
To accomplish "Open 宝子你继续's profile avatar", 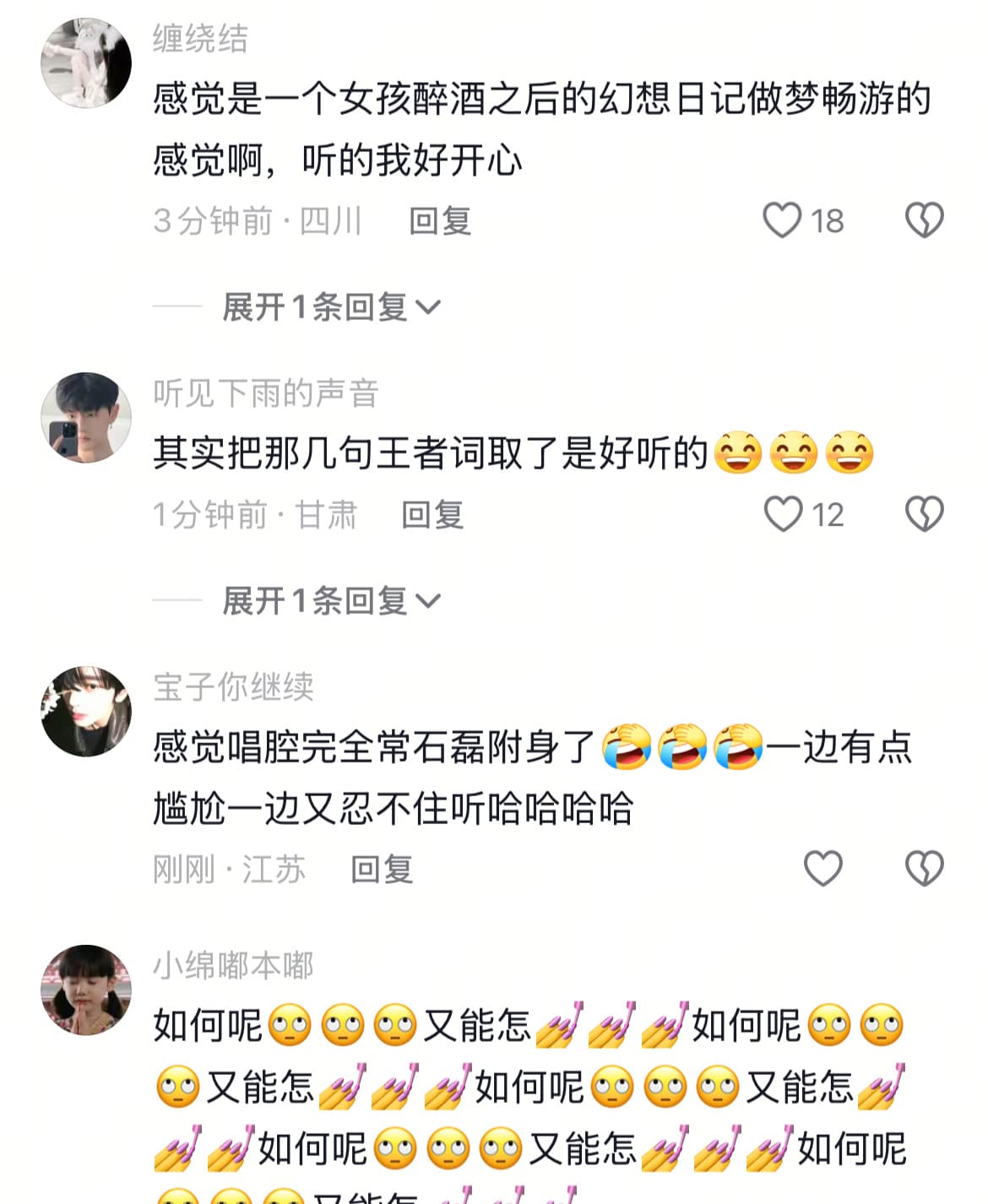I will click(86, 711).
